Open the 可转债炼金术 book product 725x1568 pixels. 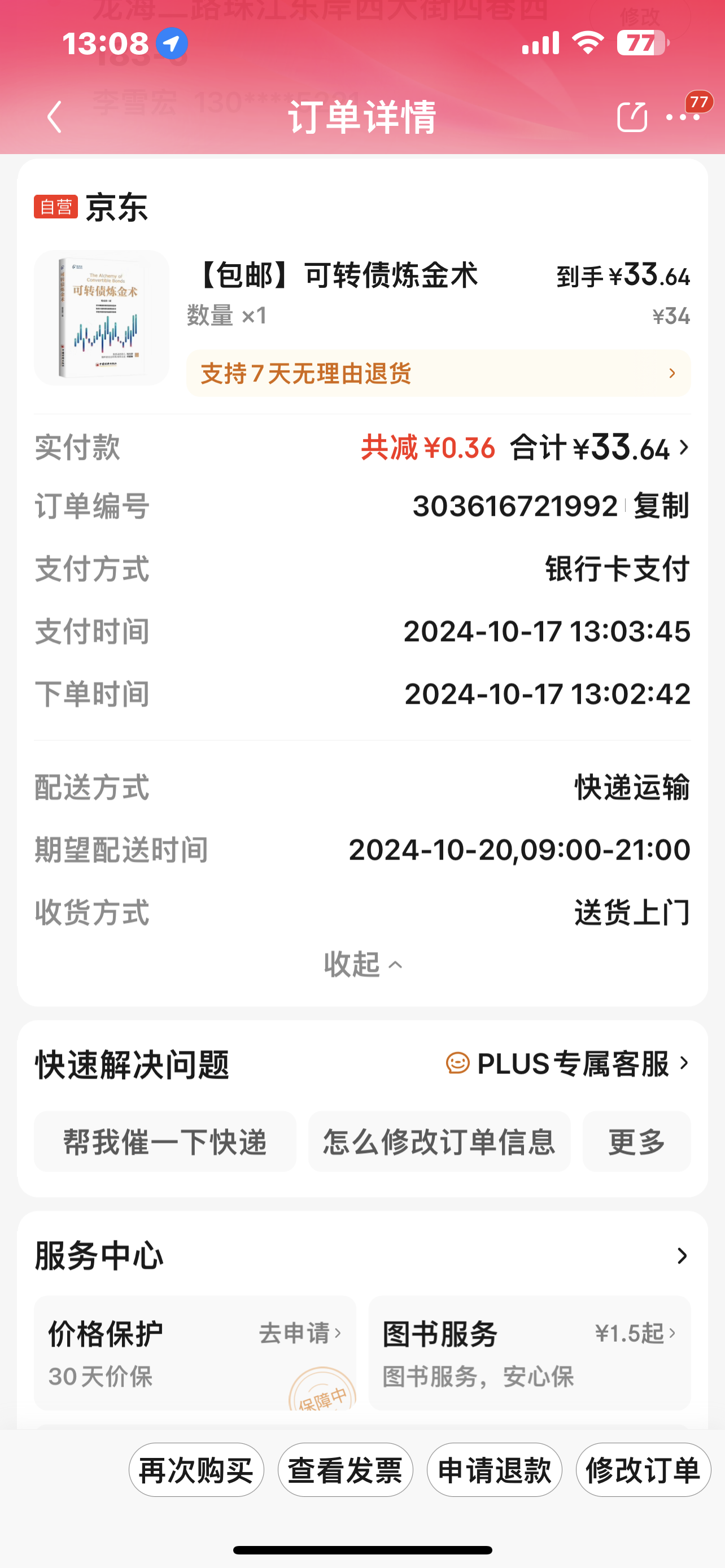click(102, 317)
